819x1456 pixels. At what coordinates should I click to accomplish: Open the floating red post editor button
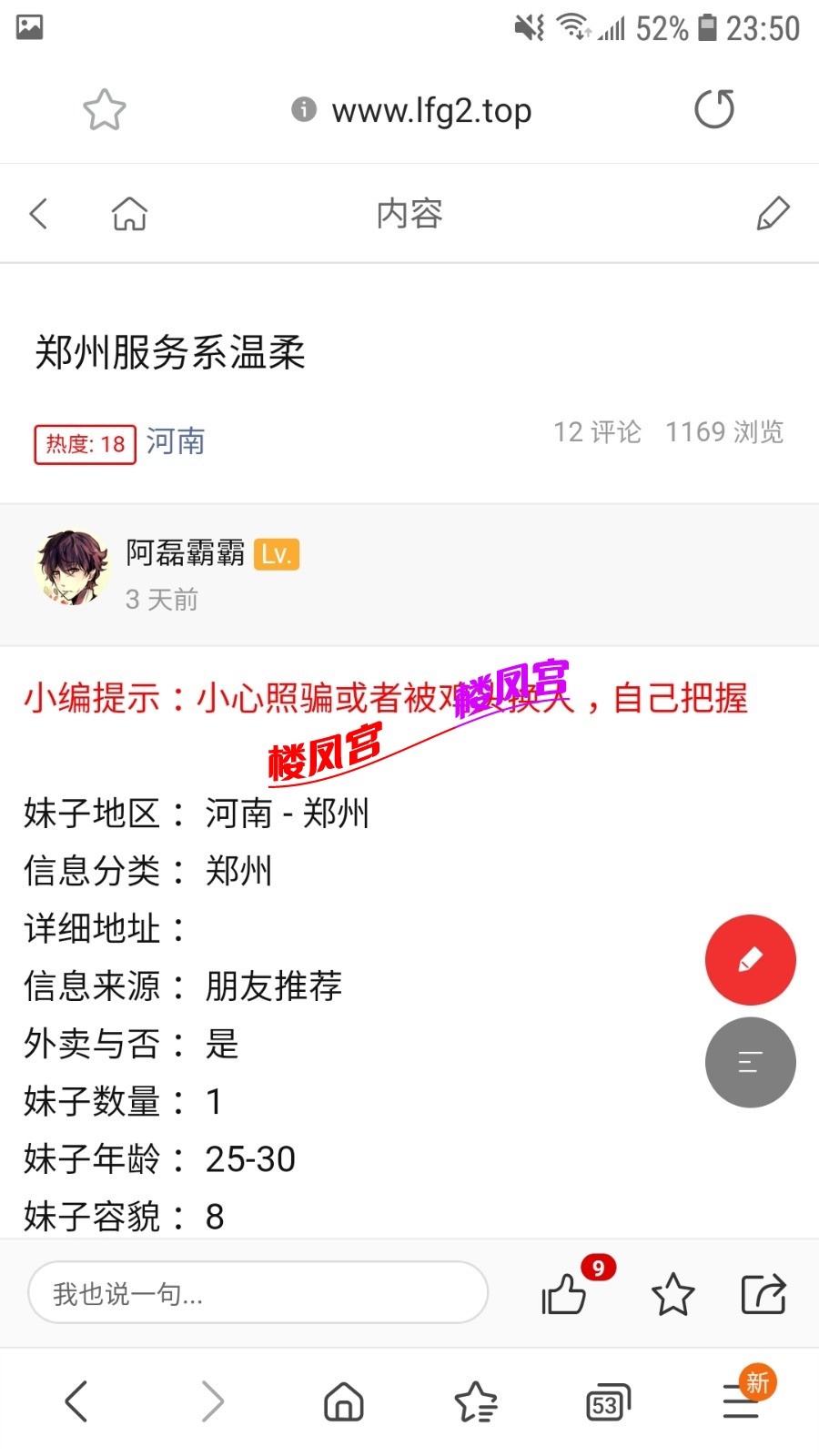(x=750, y=959)
